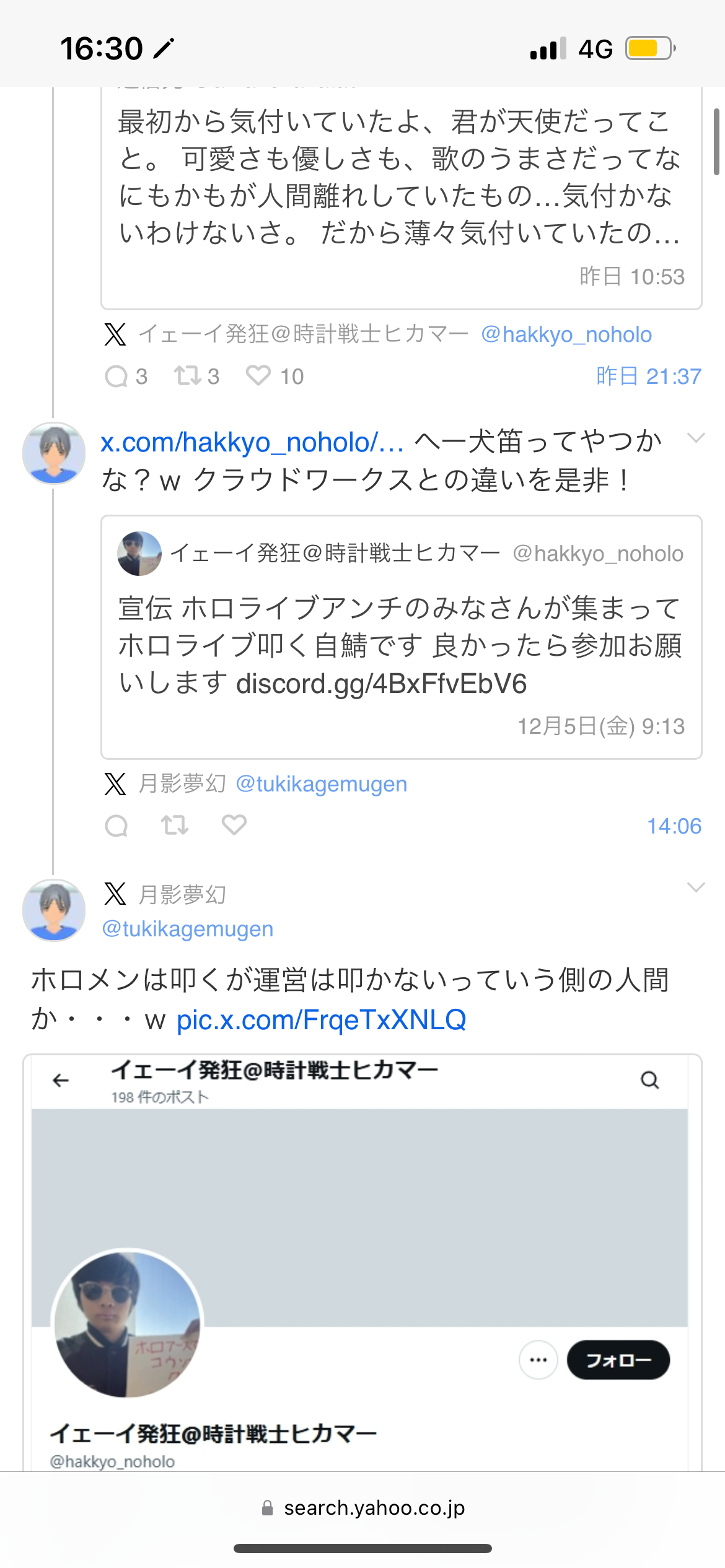Screen dimensions: 725x1568
Task: Expand the chevron beside クラウドワークス post
Action: coord(696,438)
